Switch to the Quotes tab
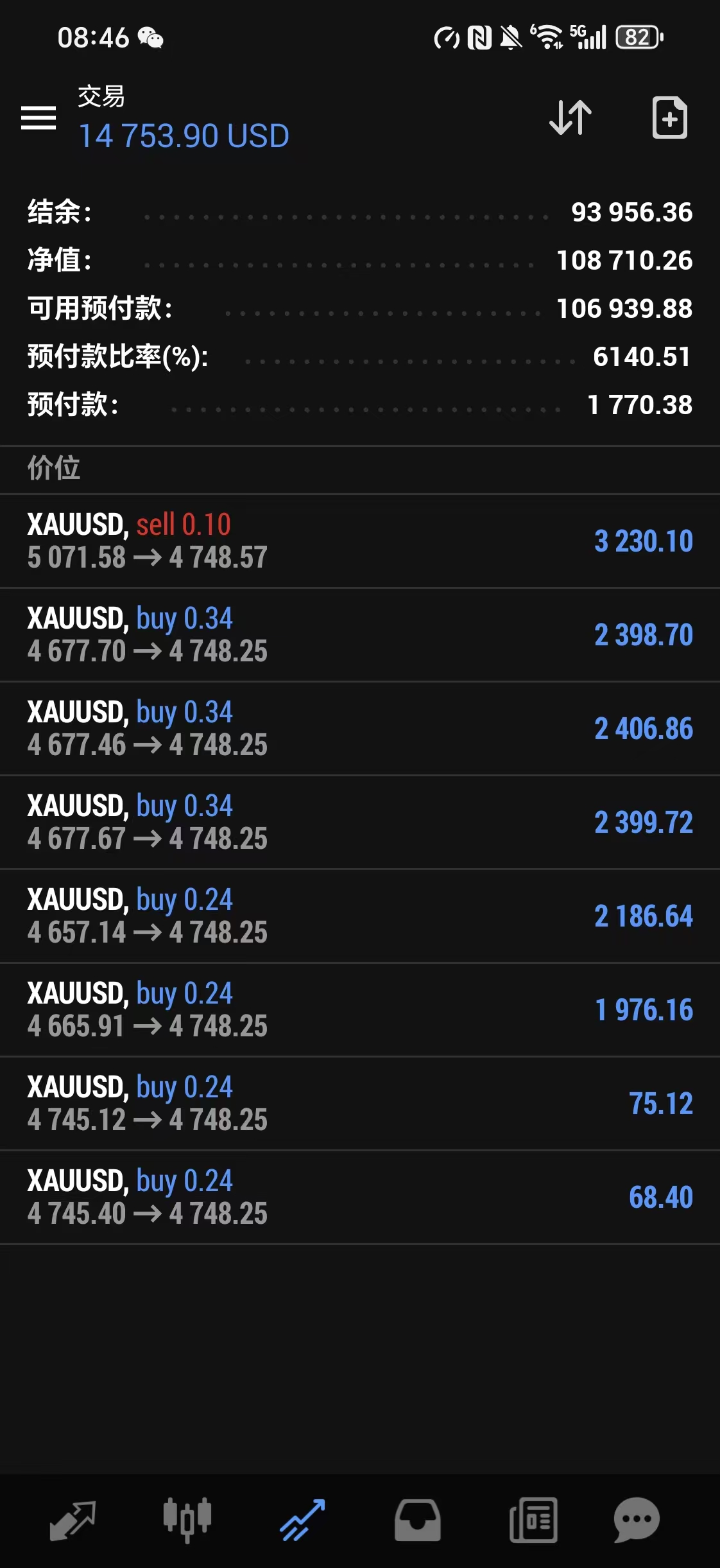The height and width of the screenshot is (1568, 720). pos(73,1520)
